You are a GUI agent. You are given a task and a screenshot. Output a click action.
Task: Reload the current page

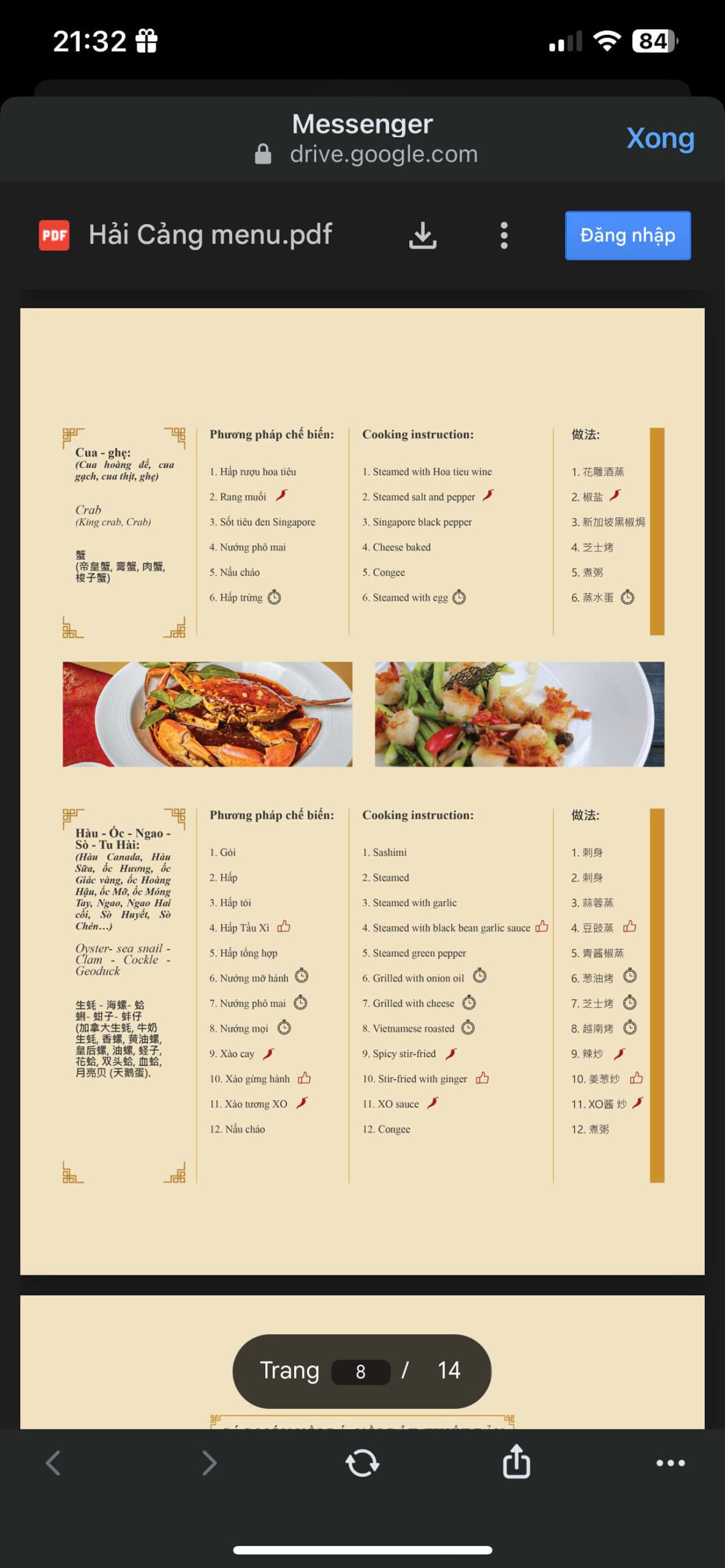[362, 1463]
